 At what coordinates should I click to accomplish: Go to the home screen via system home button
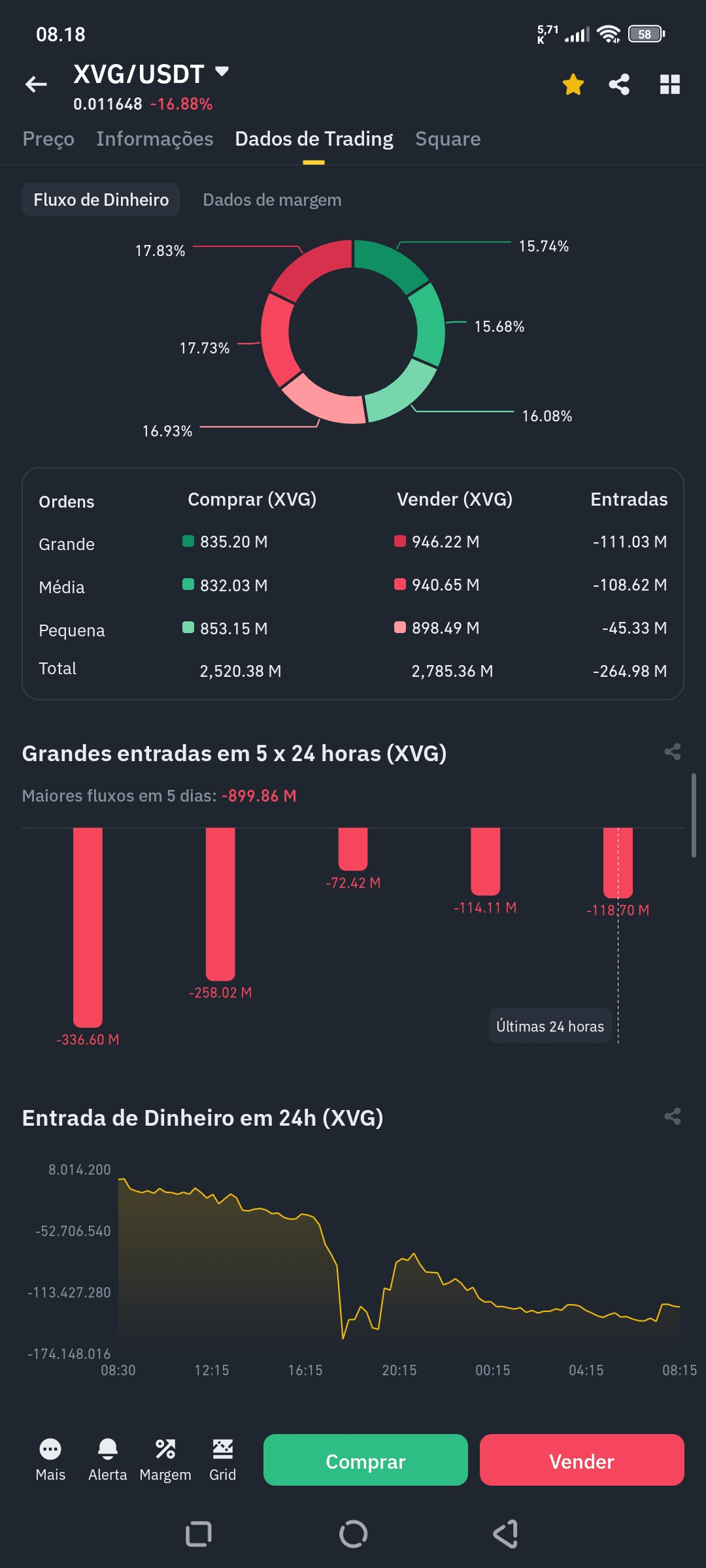click(x=353, y=1534)
